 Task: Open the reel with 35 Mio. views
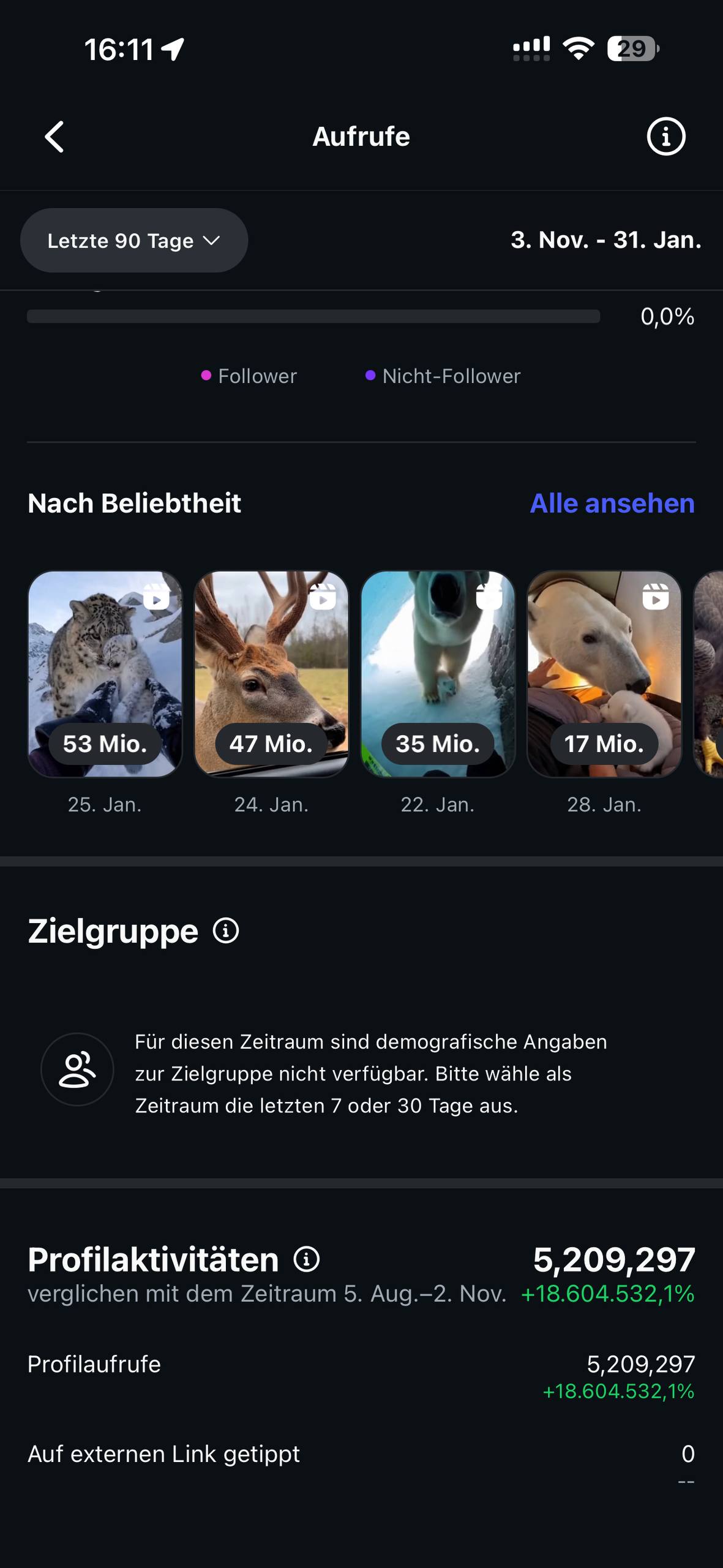click(x=438, y=674)
